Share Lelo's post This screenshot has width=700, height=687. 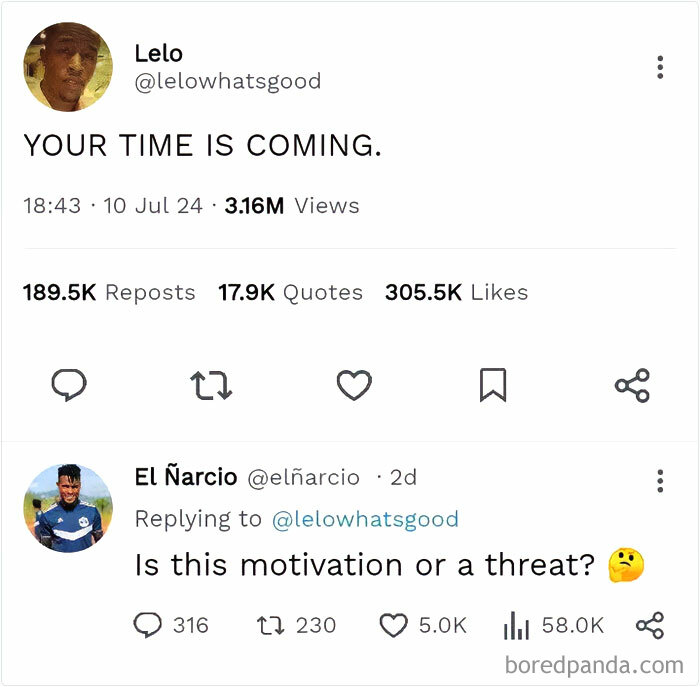pos(632,385)
